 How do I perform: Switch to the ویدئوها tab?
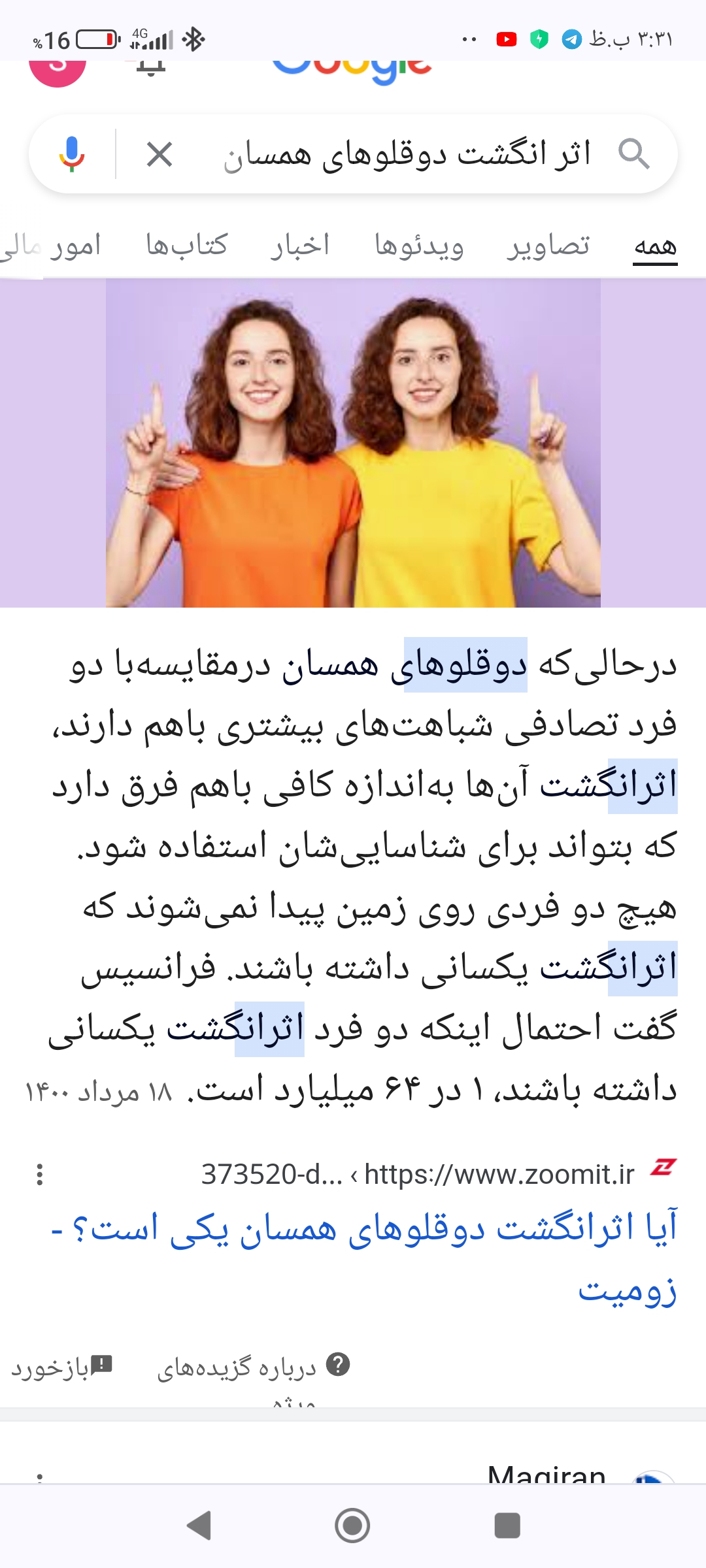(x=419, y=246)
